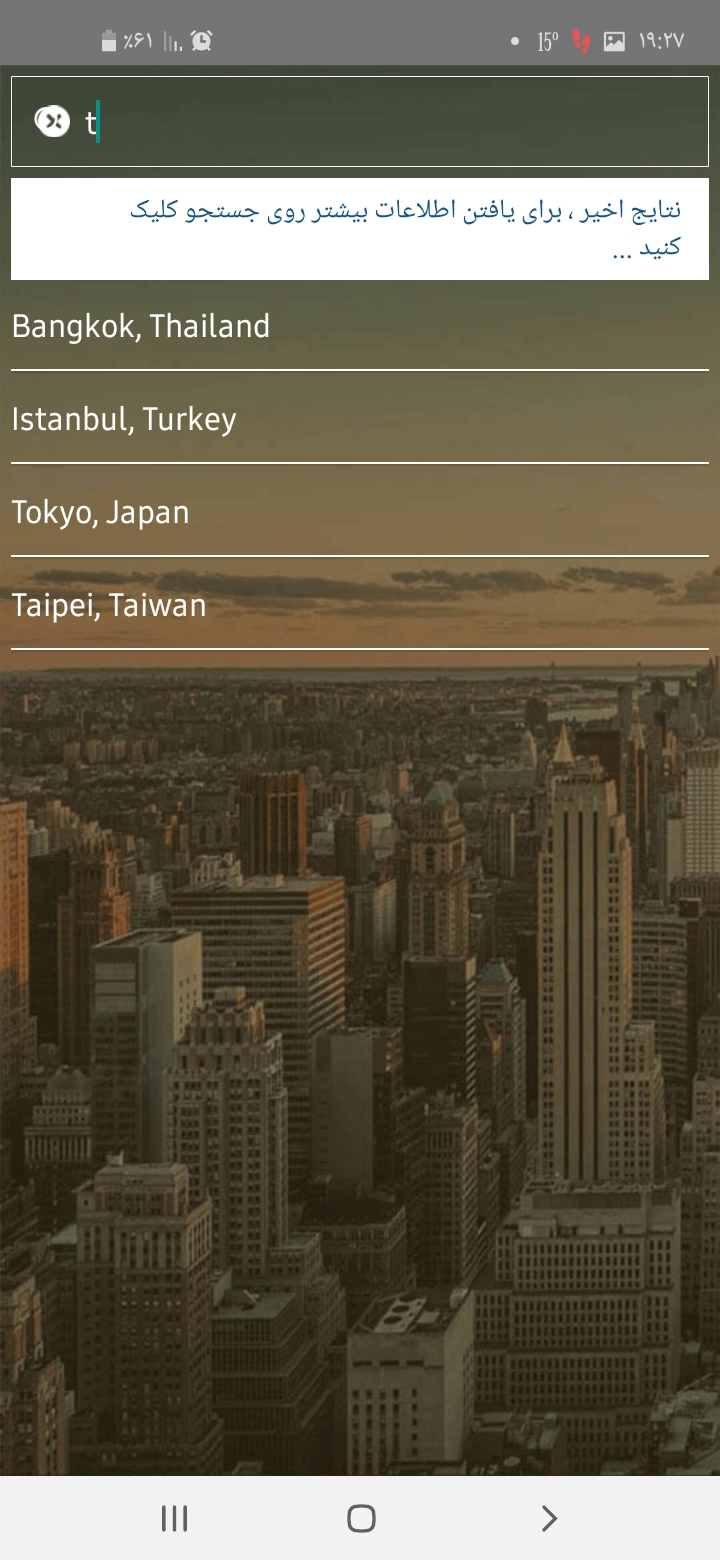Go to the home screen via navigation bar

pos(361,1519)
